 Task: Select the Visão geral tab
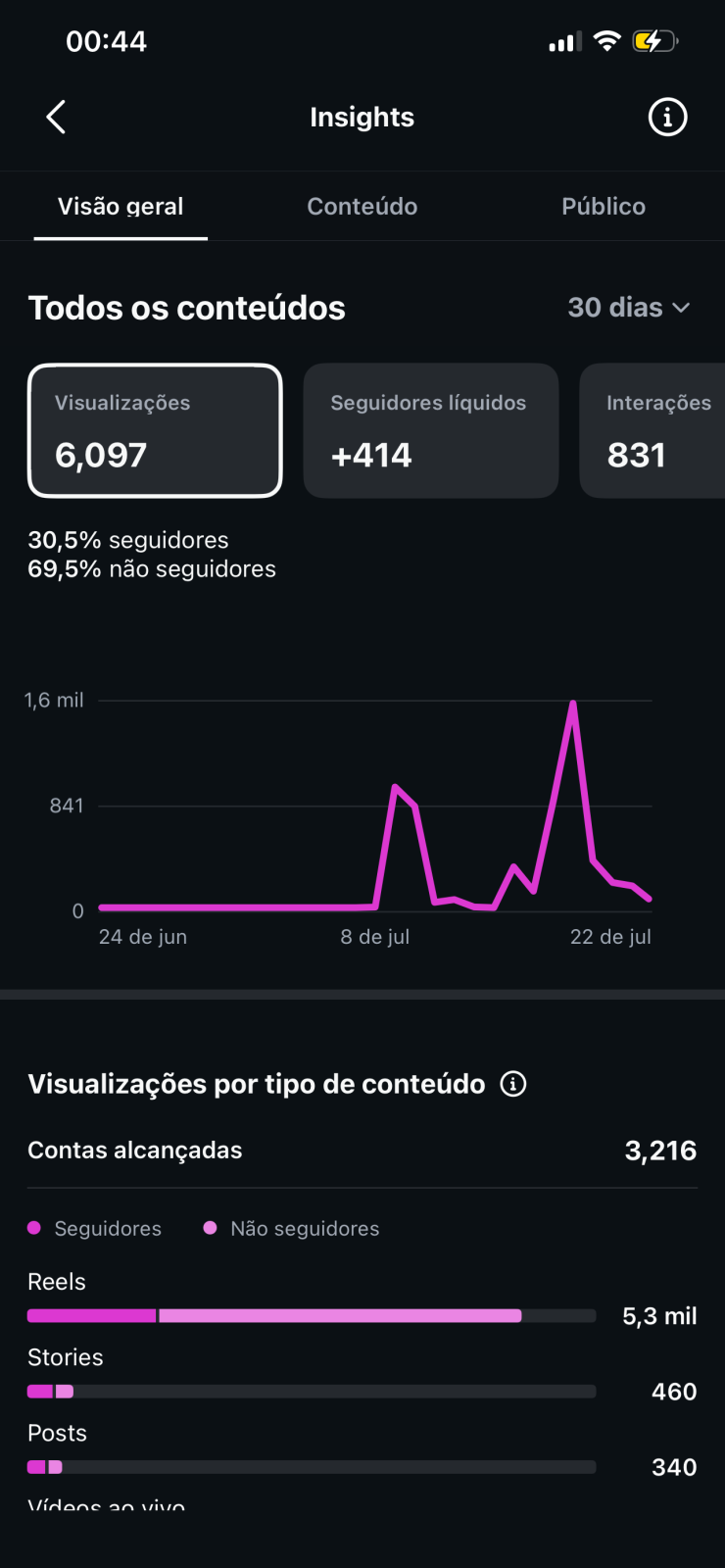121,206
